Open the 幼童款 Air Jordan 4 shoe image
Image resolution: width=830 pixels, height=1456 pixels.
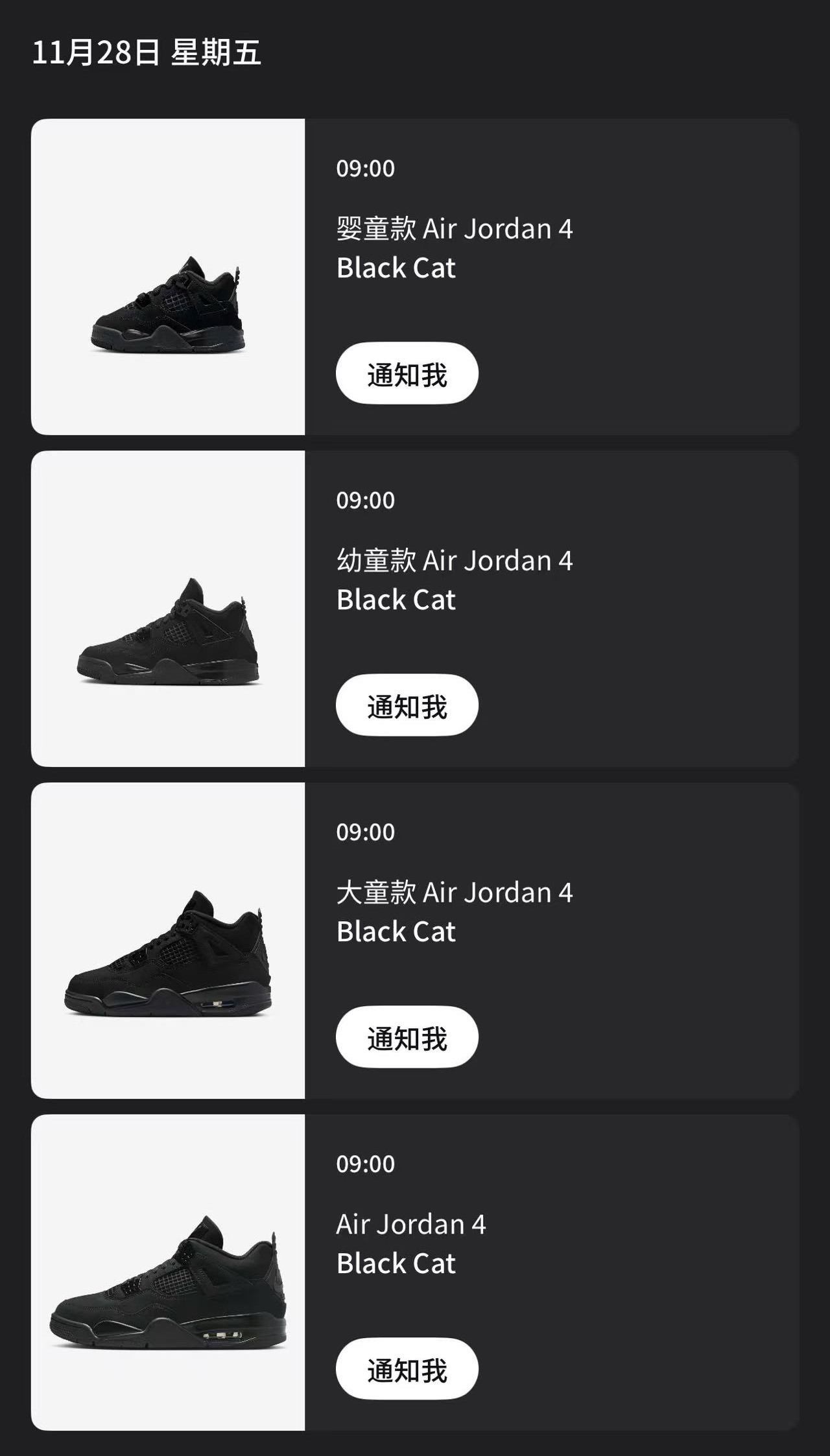pyautogui.click(x=168, y=609)
